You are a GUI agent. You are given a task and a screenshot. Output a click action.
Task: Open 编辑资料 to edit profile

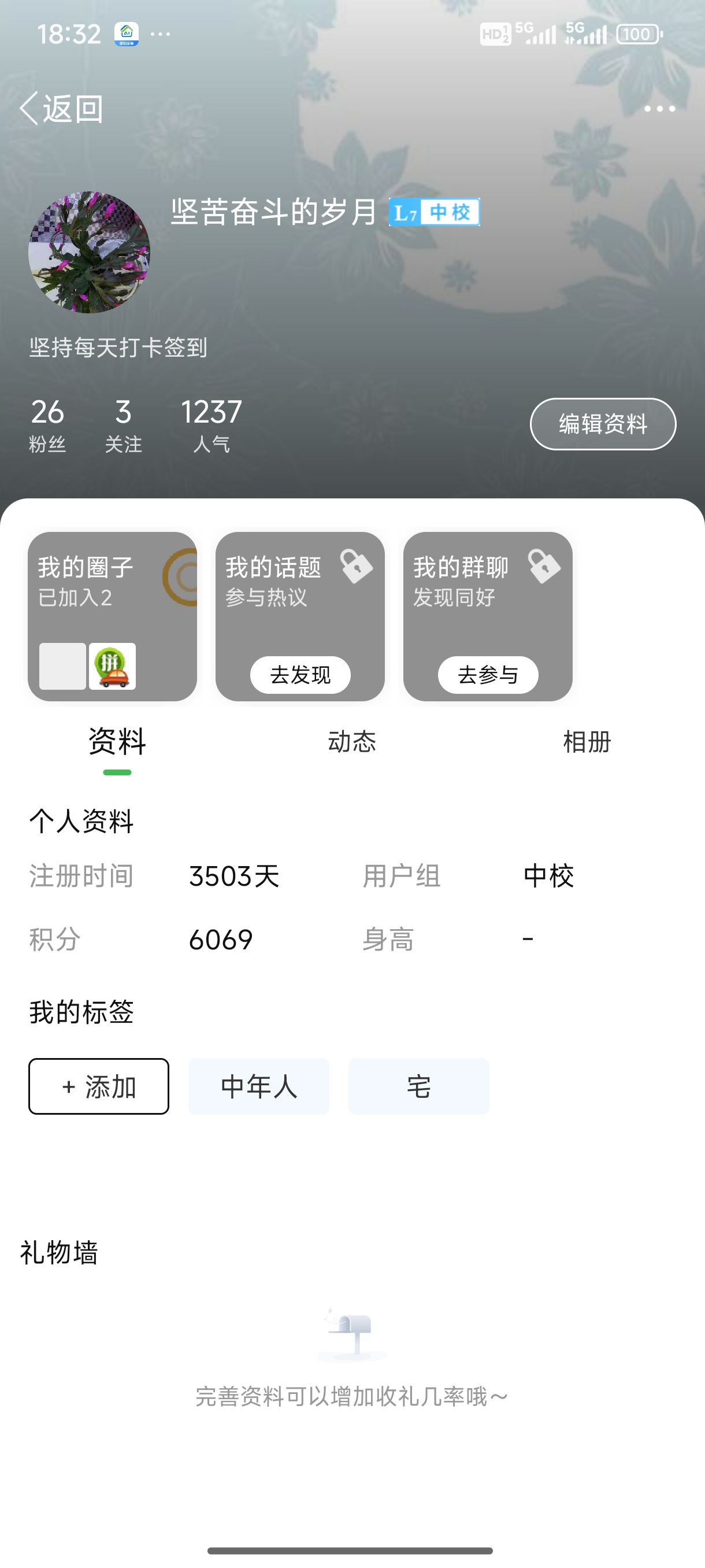coord(602,424)
